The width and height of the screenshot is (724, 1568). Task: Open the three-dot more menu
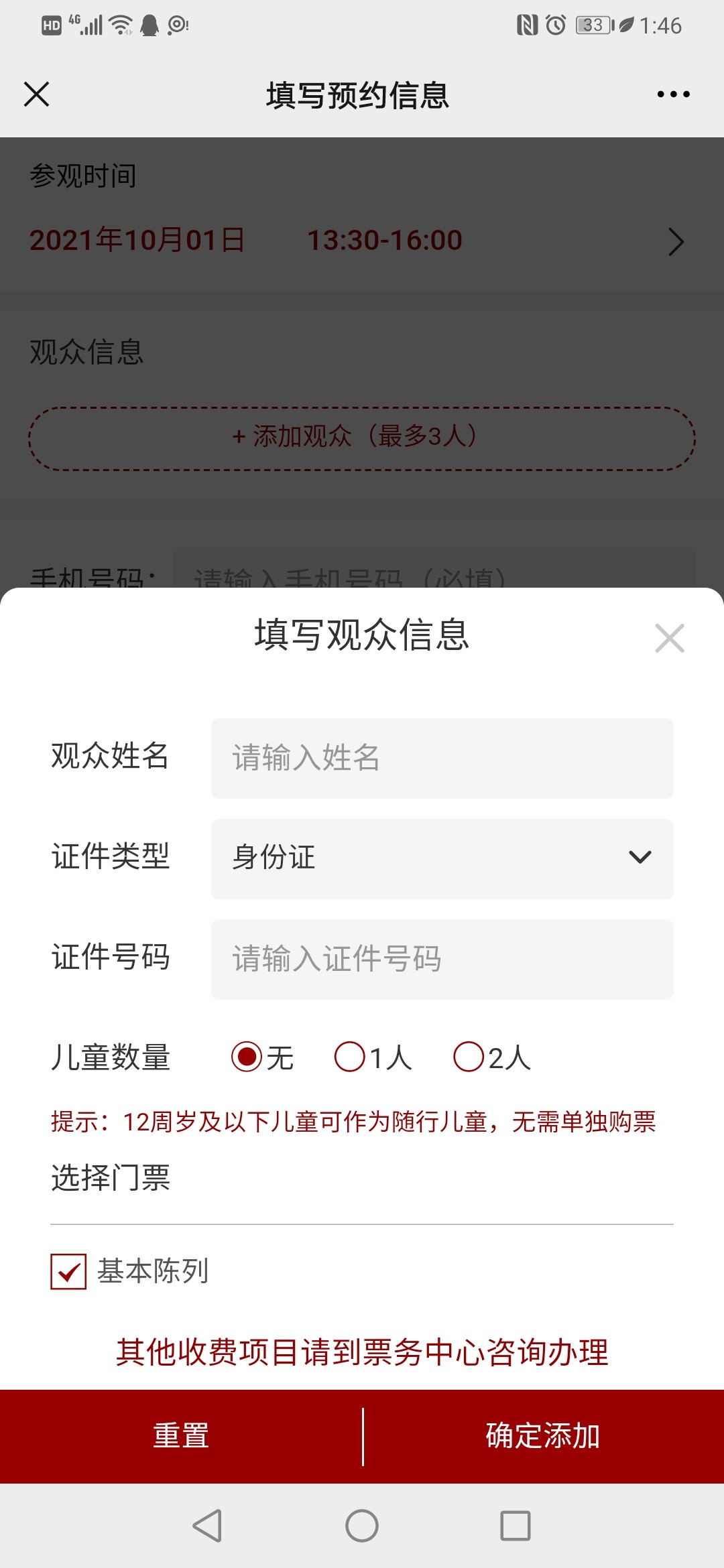pos(673,94)
